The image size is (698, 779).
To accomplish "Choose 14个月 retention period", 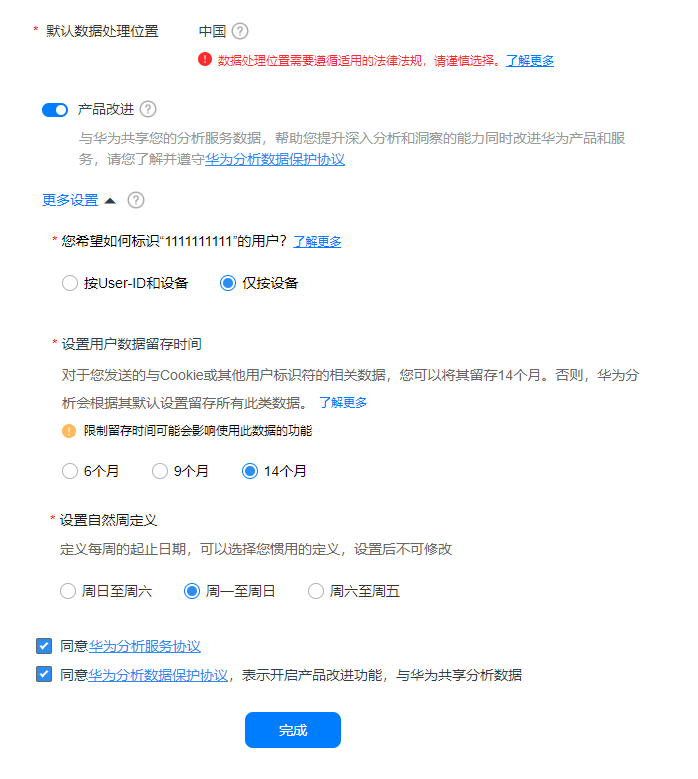I will (x=250, y=471).
